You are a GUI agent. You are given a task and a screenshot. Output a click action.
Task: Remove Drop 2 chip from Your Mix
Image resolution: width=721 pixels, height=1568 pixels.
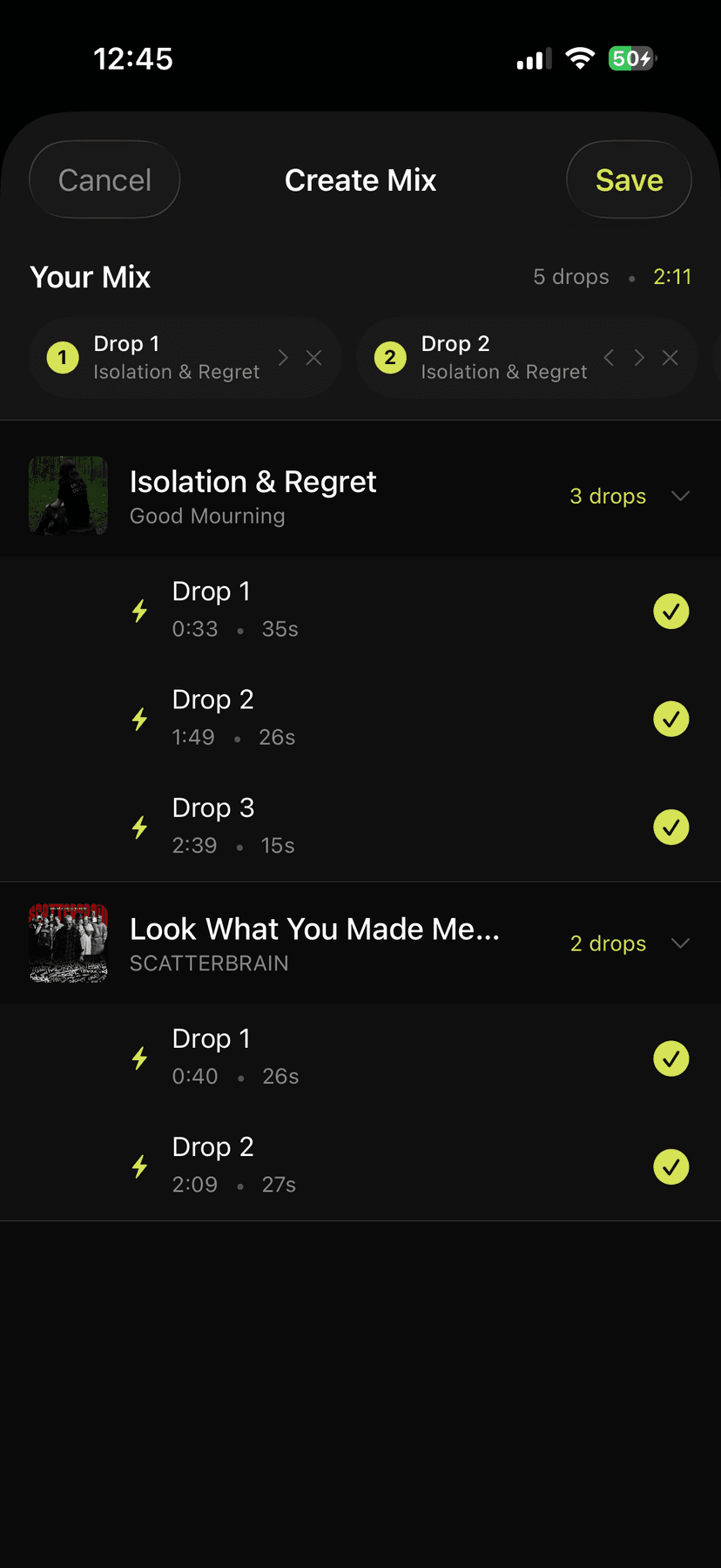click(x=670, y=358)
